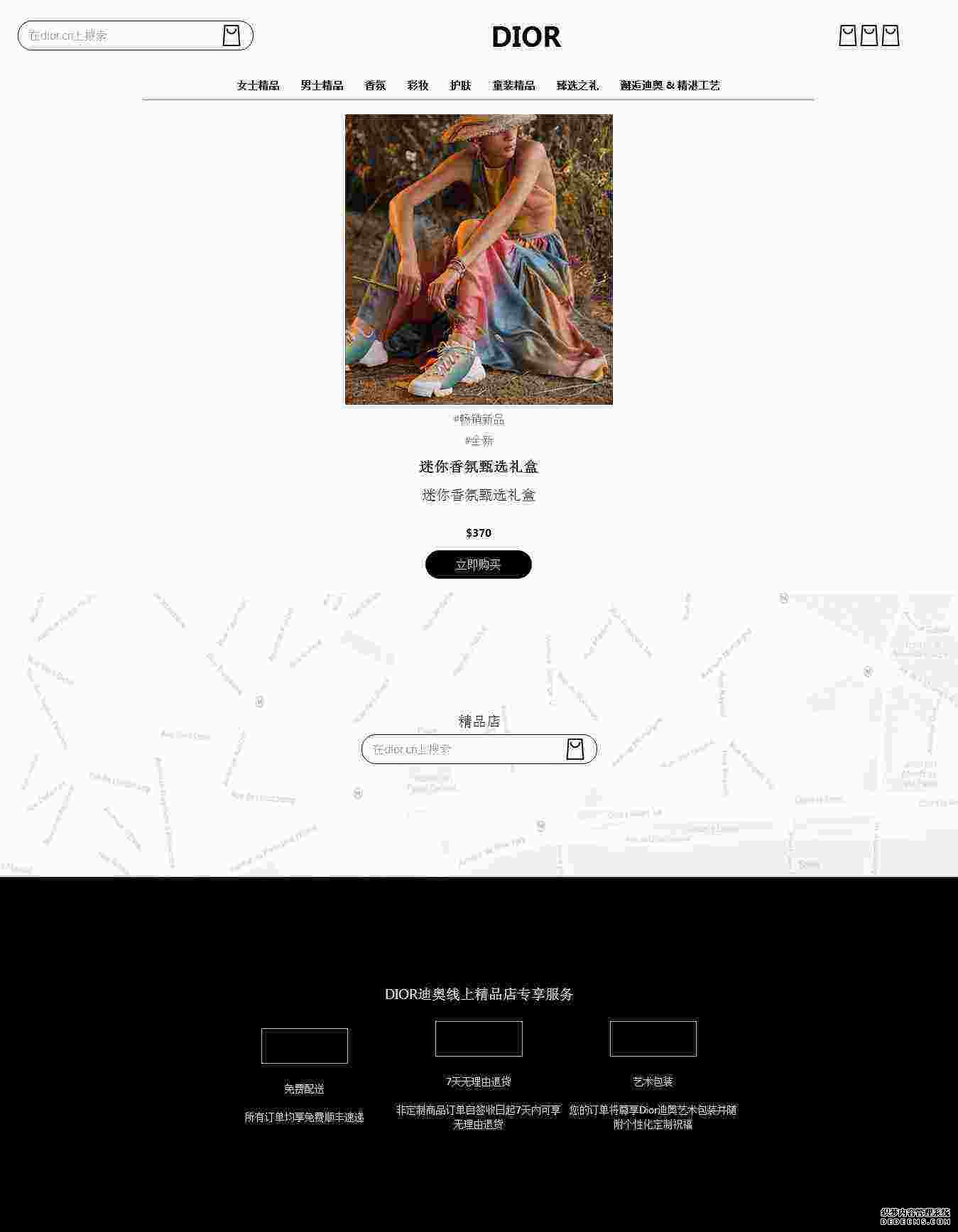Image resolution: width=958 pixels, height=1232 pixels.
Task: Tap the top search field on dior.cn
Action: coord(121,36)
